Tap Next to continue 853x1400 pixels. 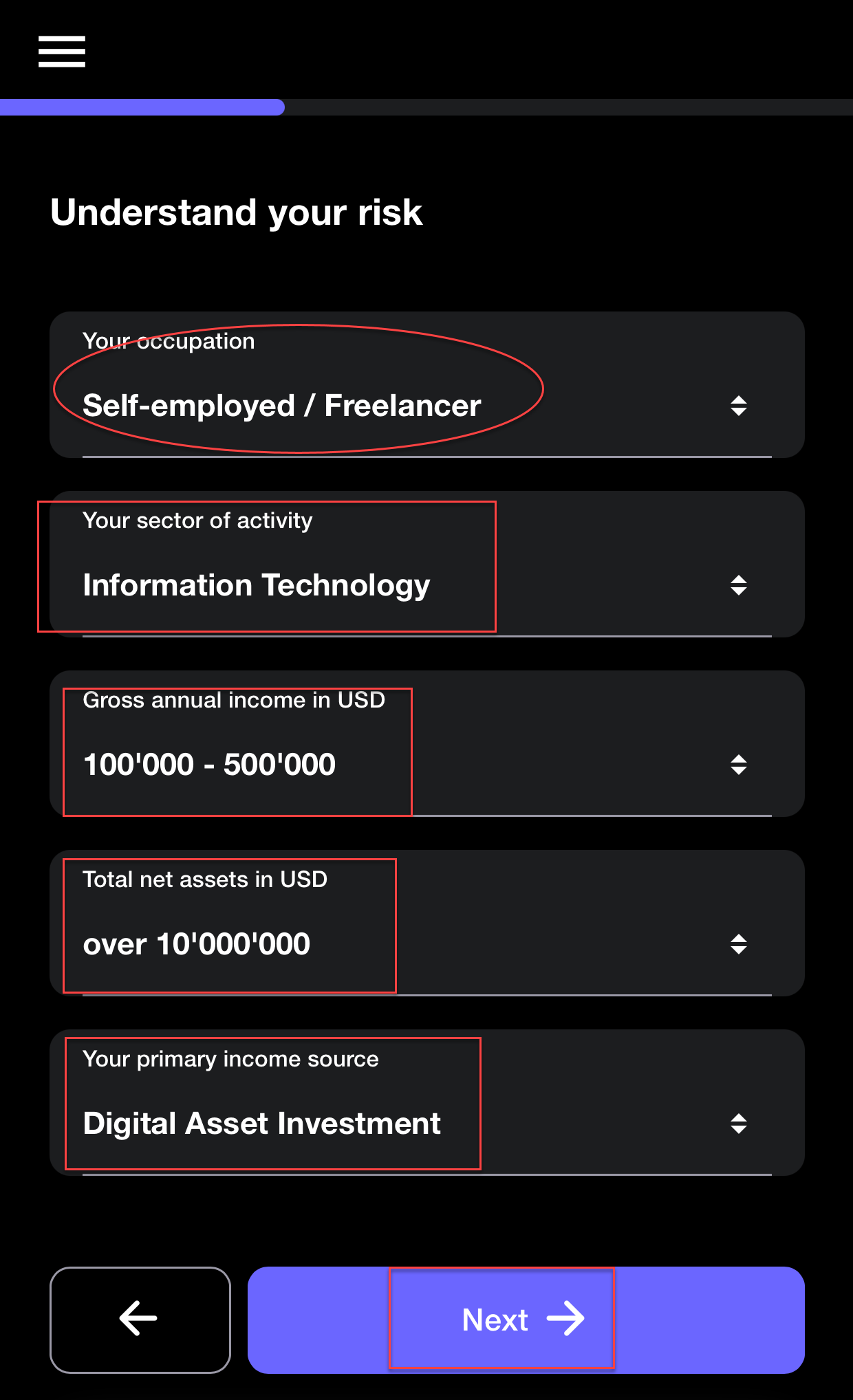(526, 1320)
